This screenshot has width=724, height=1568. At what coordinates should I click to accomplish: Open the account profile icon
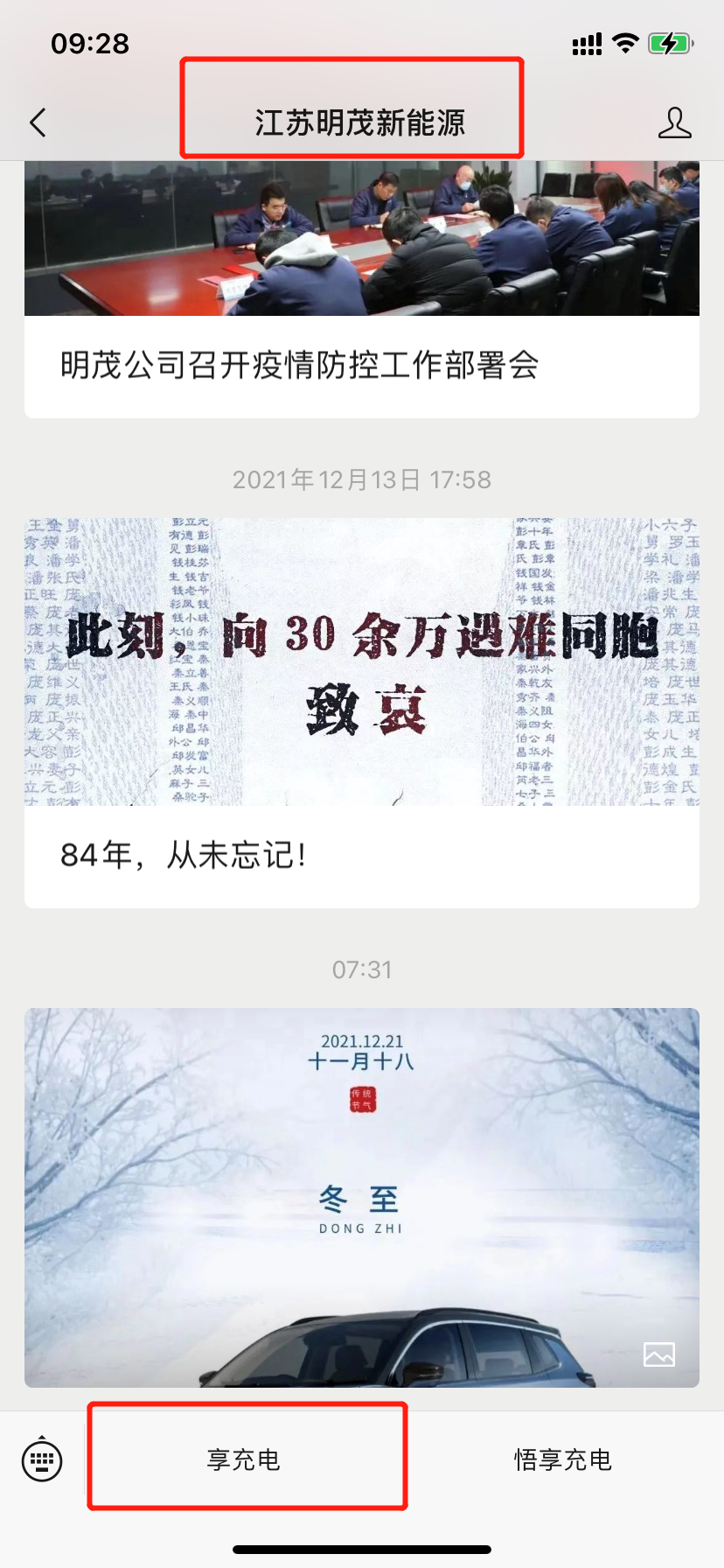point(674,123)
